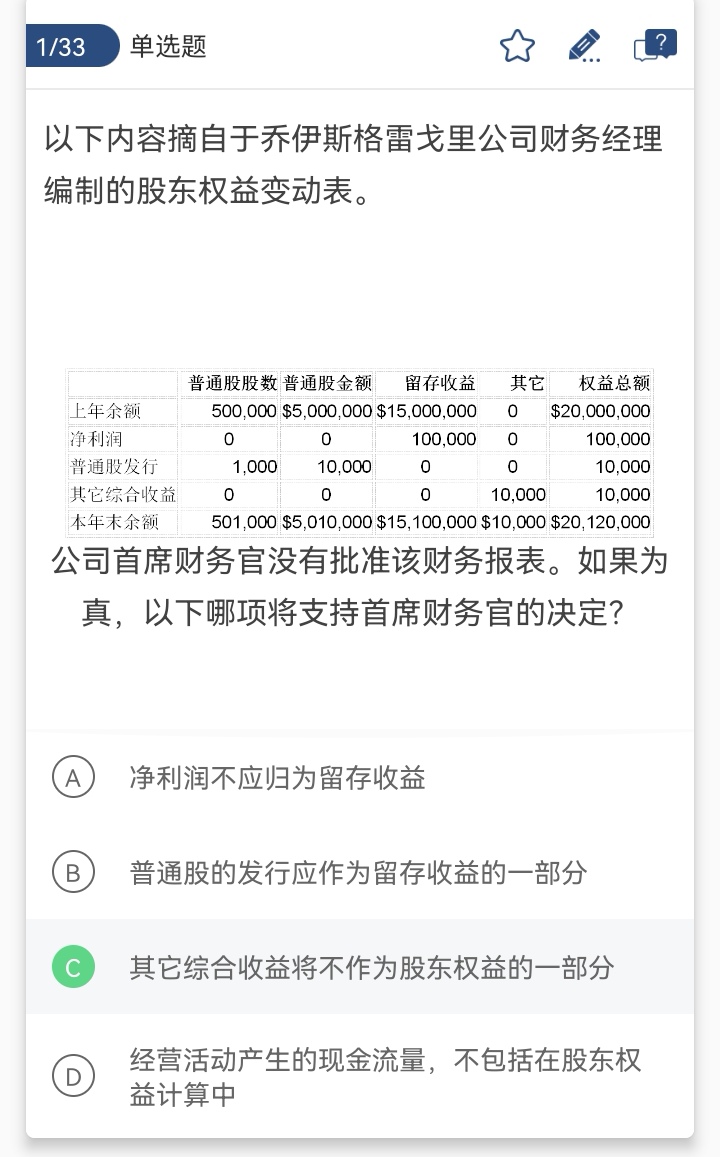Choose option B 普通股的发行应作为留存收益的一部分
This screenshot has height=1157, width=720.
point(357,873)
